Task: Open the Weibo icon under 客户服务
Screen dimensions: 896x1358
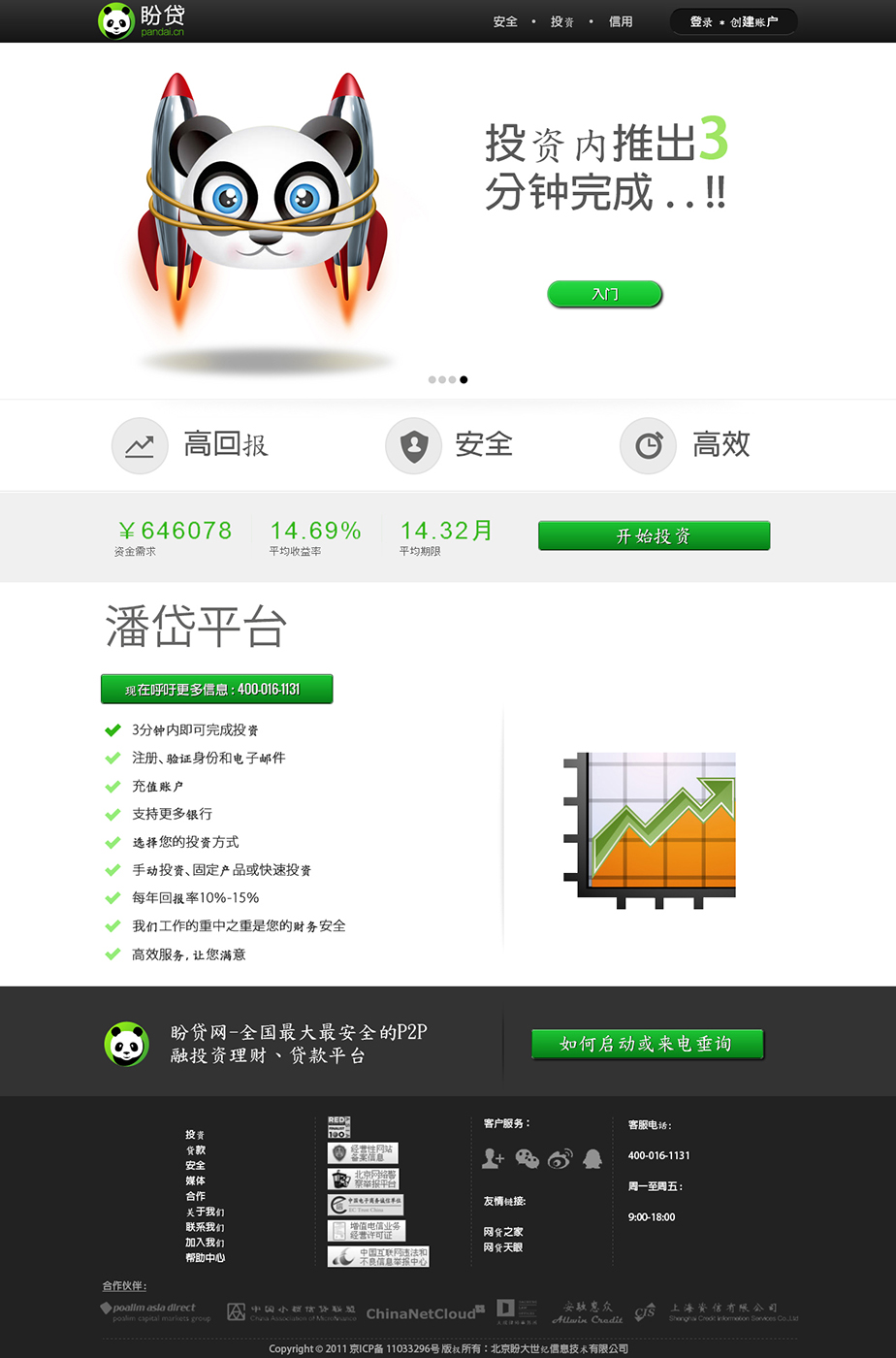Action: tap(560, 1158)
